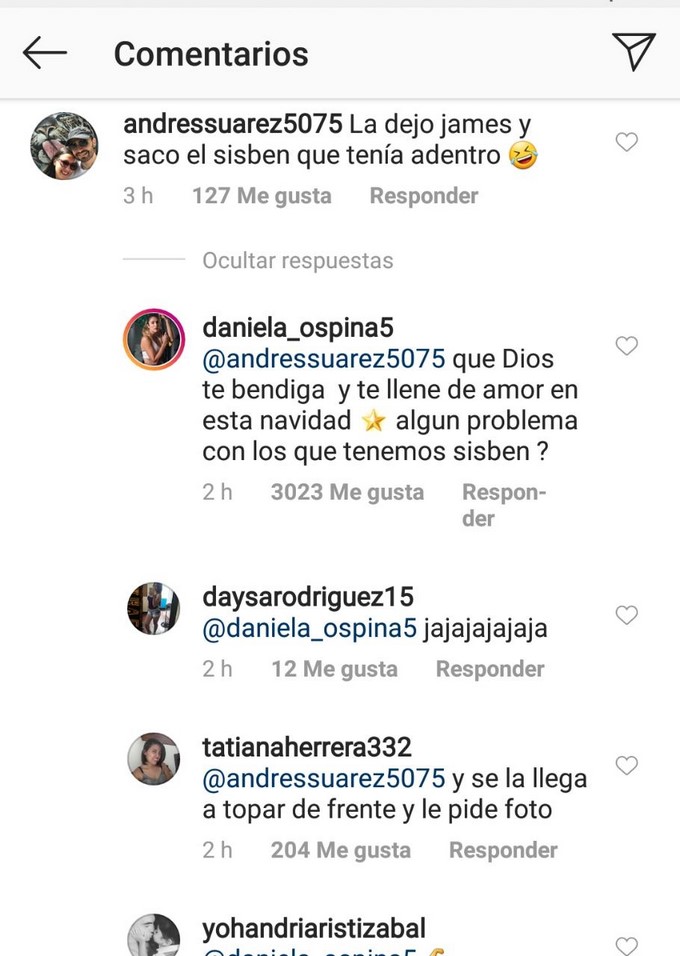View the 127 likes on andressuarez5075's comment

[x=261, y=196]
